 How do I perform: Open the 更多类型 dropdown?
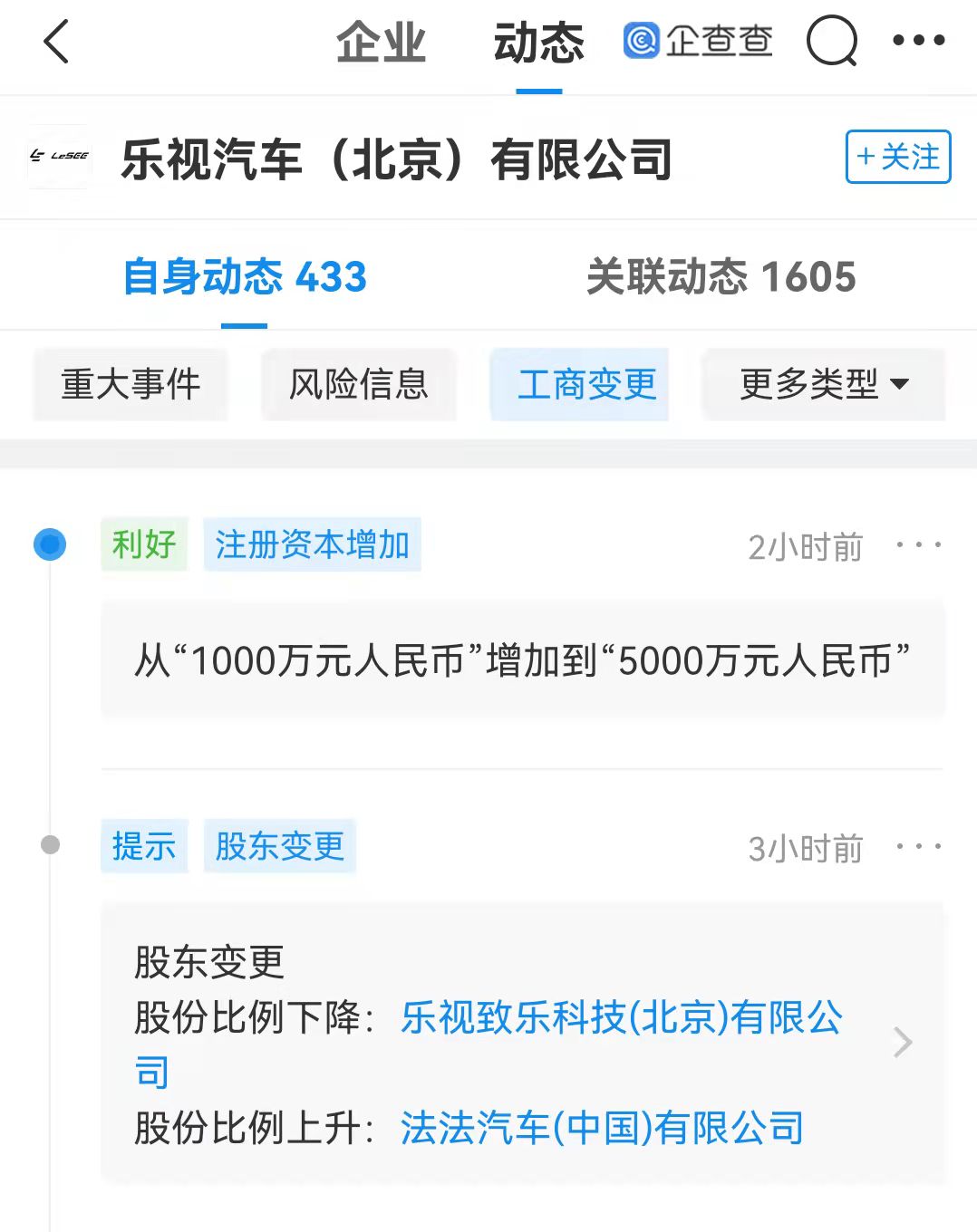[822, 384]
